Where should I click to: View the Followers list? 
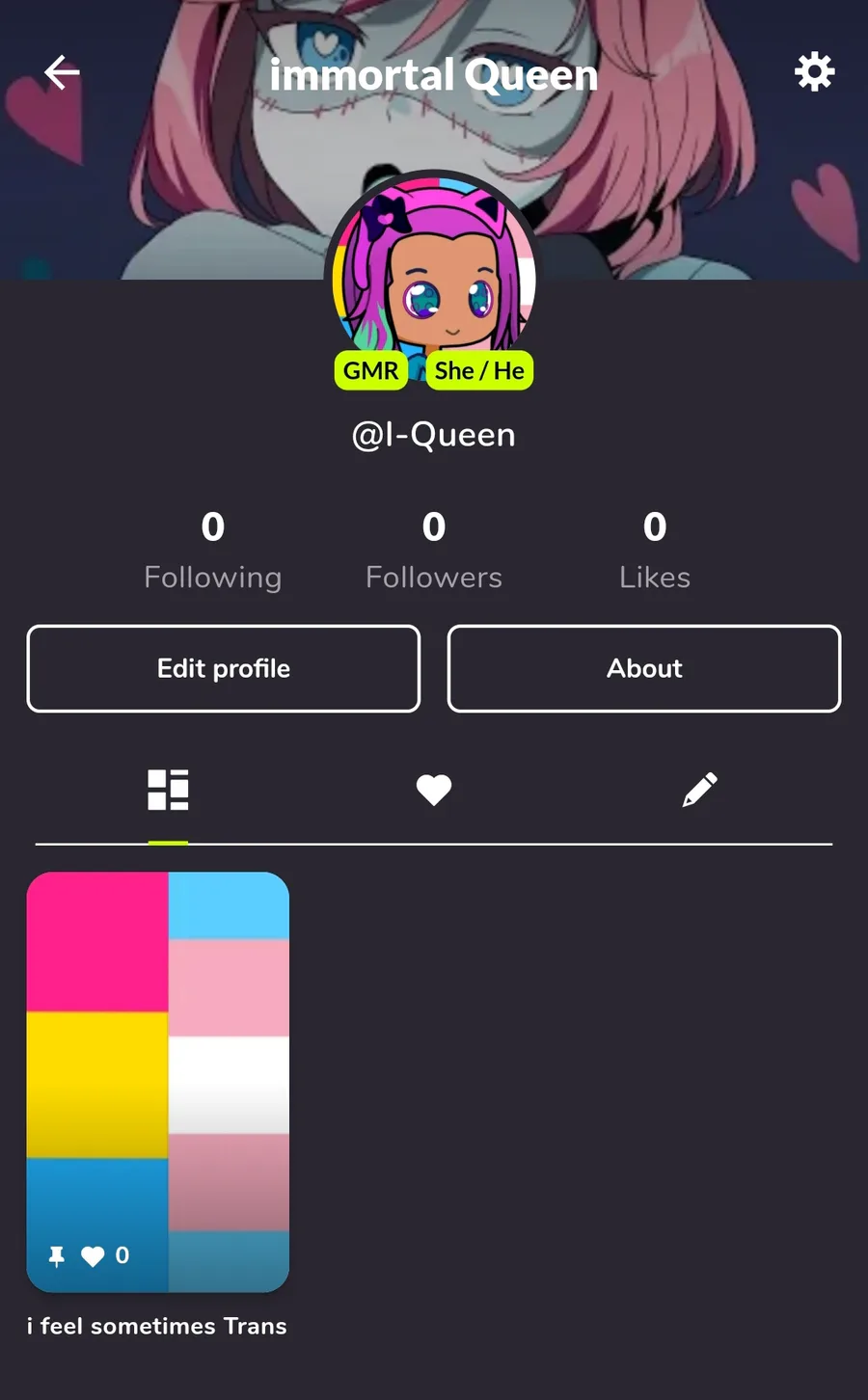434,551
